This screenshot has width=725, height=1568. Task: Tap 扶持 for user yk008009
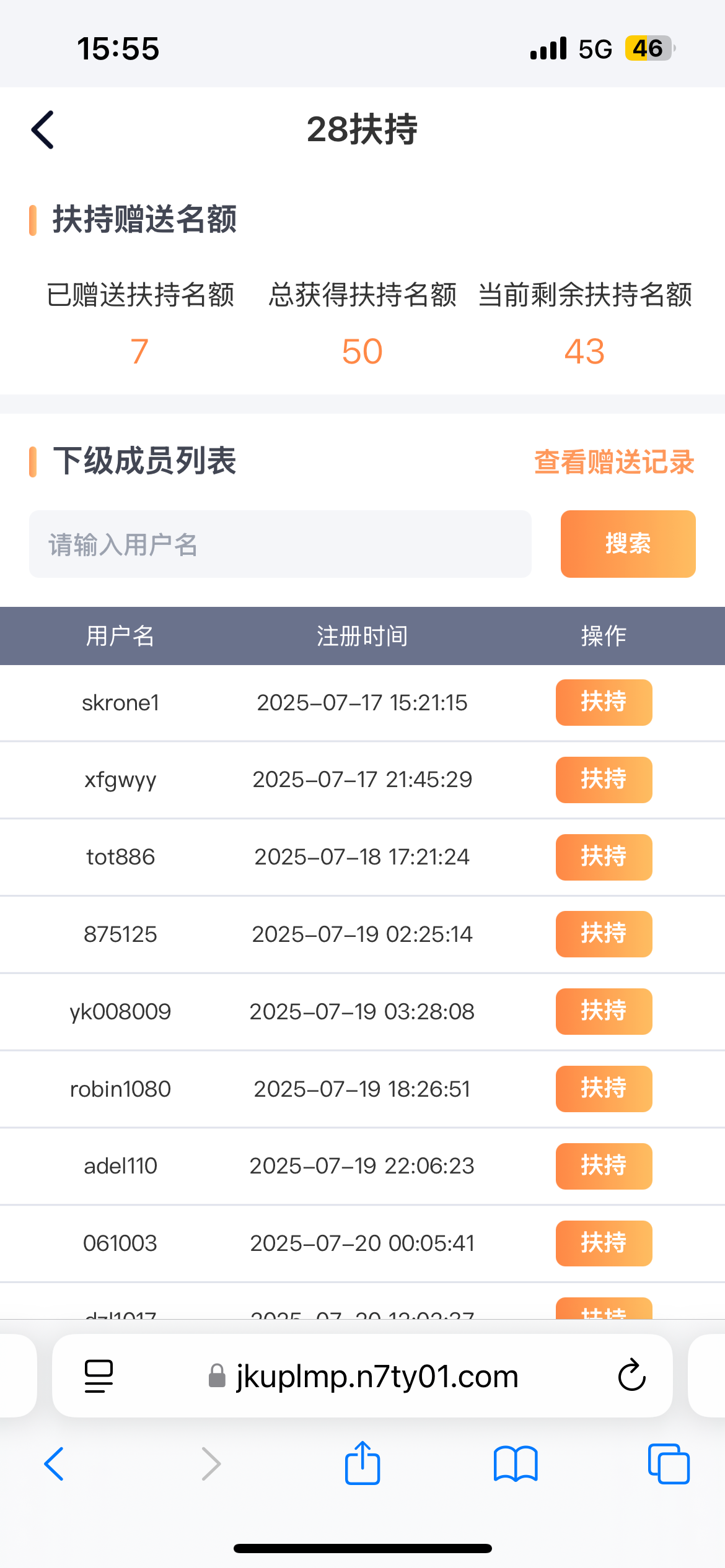[604, 1011]
